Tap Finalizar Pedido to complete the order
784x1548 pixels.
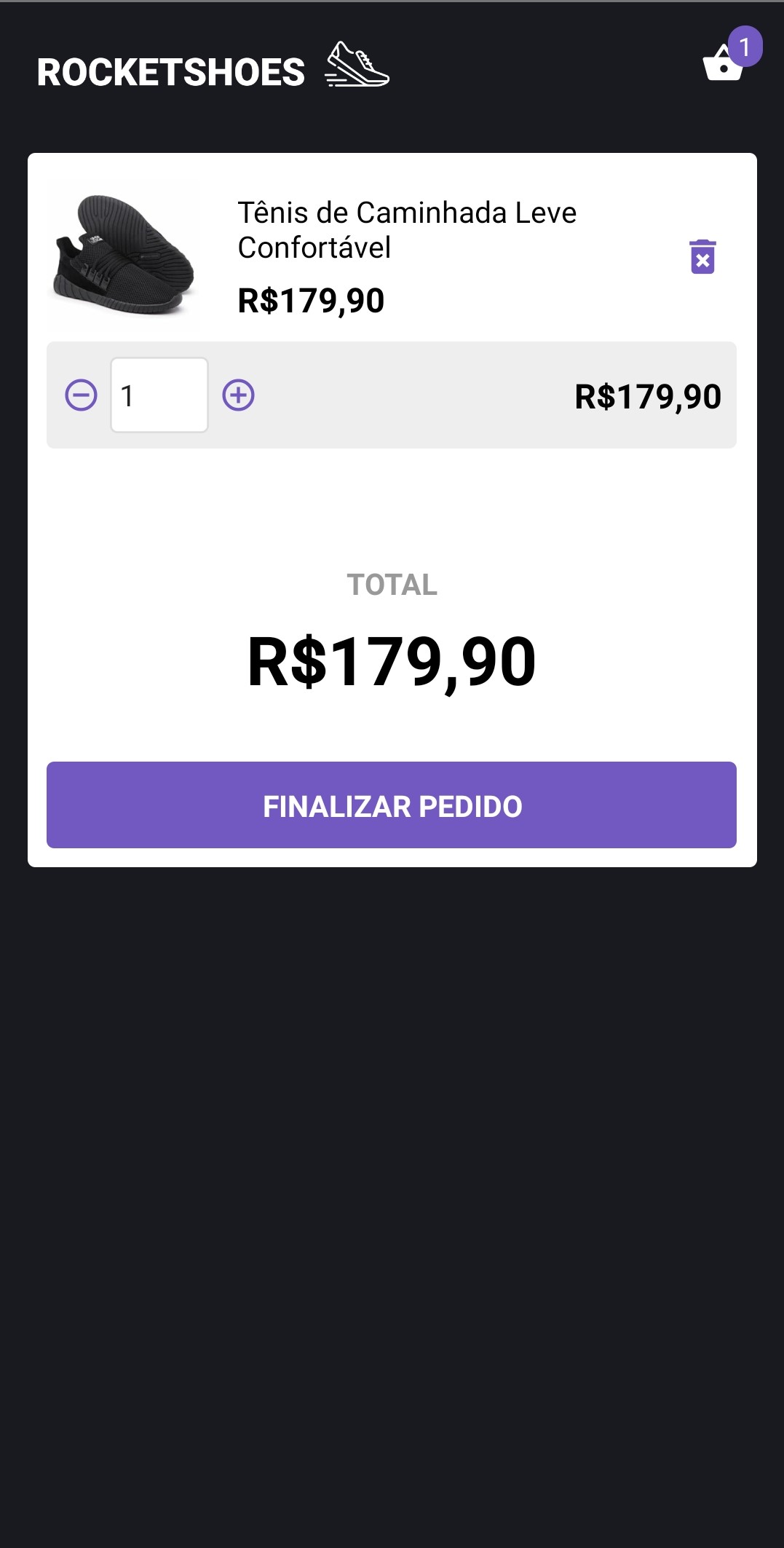tap(392, 805)
